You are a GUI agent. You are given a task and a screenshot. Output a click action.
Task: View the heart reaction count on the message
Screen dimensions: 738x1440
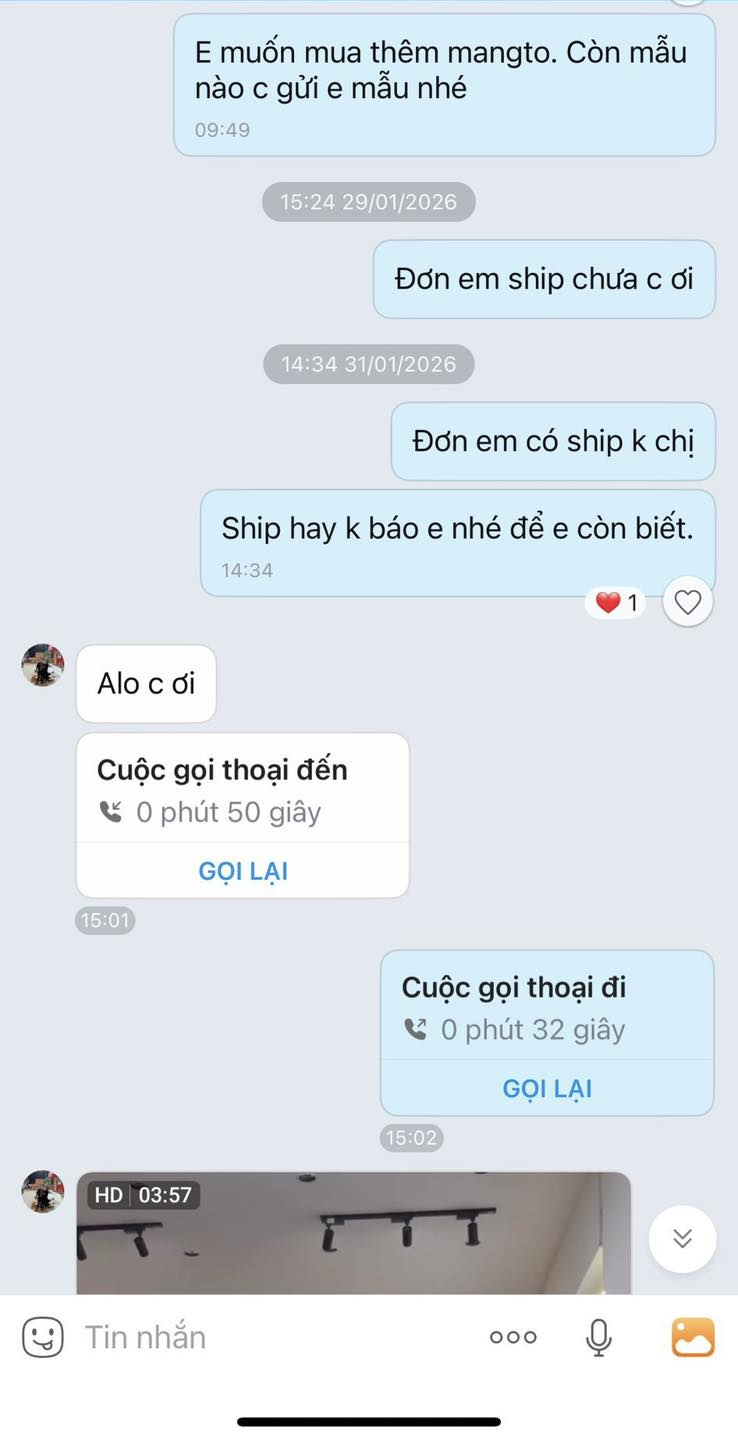(x=616, y=603)
